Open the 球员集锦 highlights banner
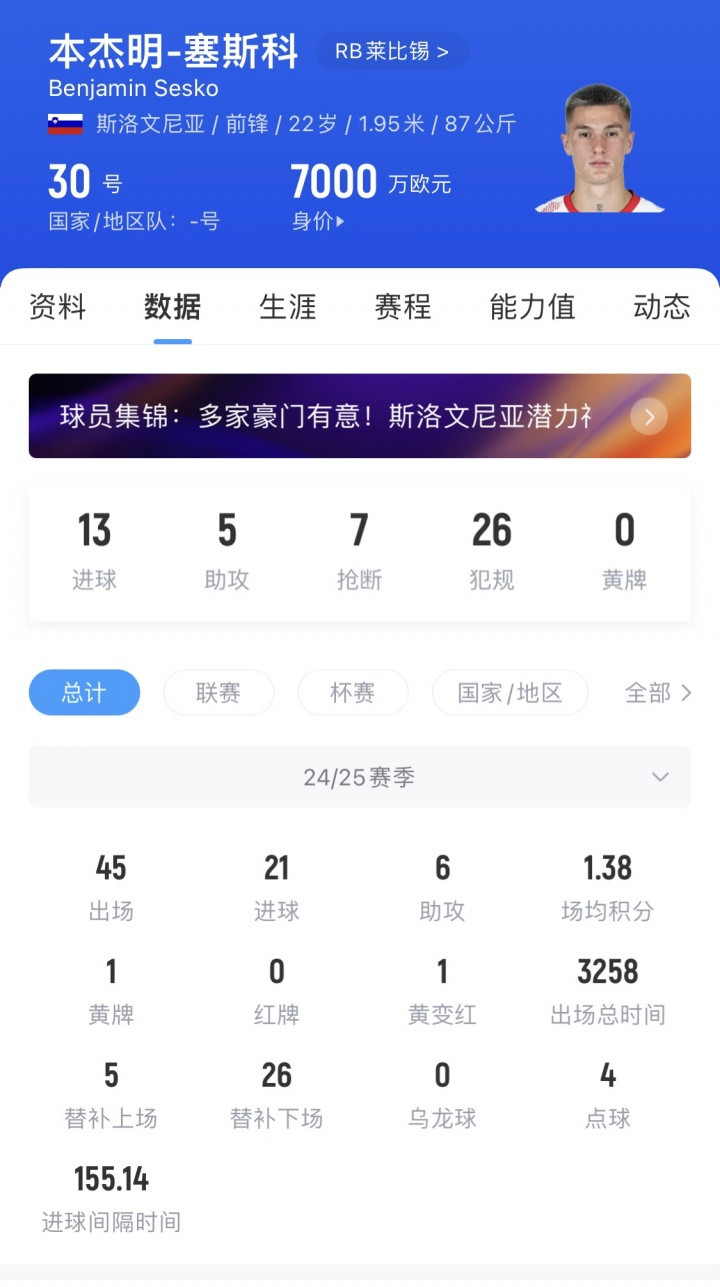720x1287 pixels. click(x=359, y=416)
